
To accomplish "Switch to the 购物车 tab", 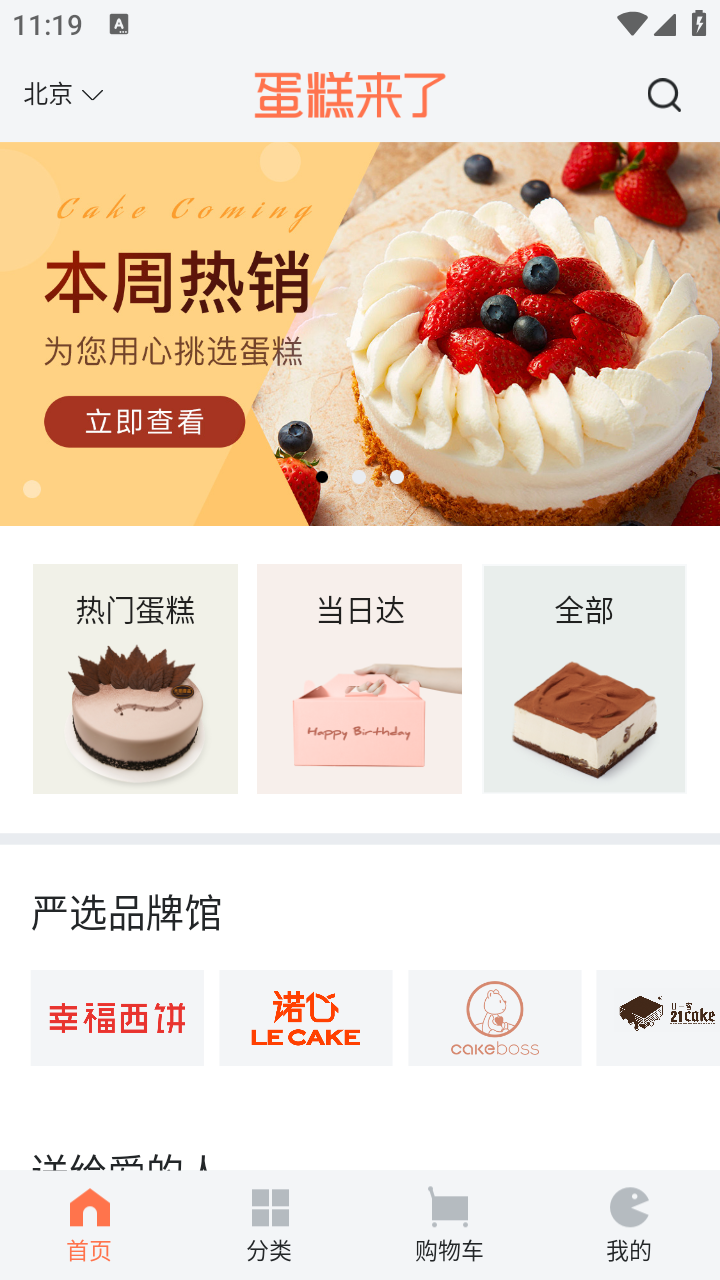I will click(x=449, y=1225).
